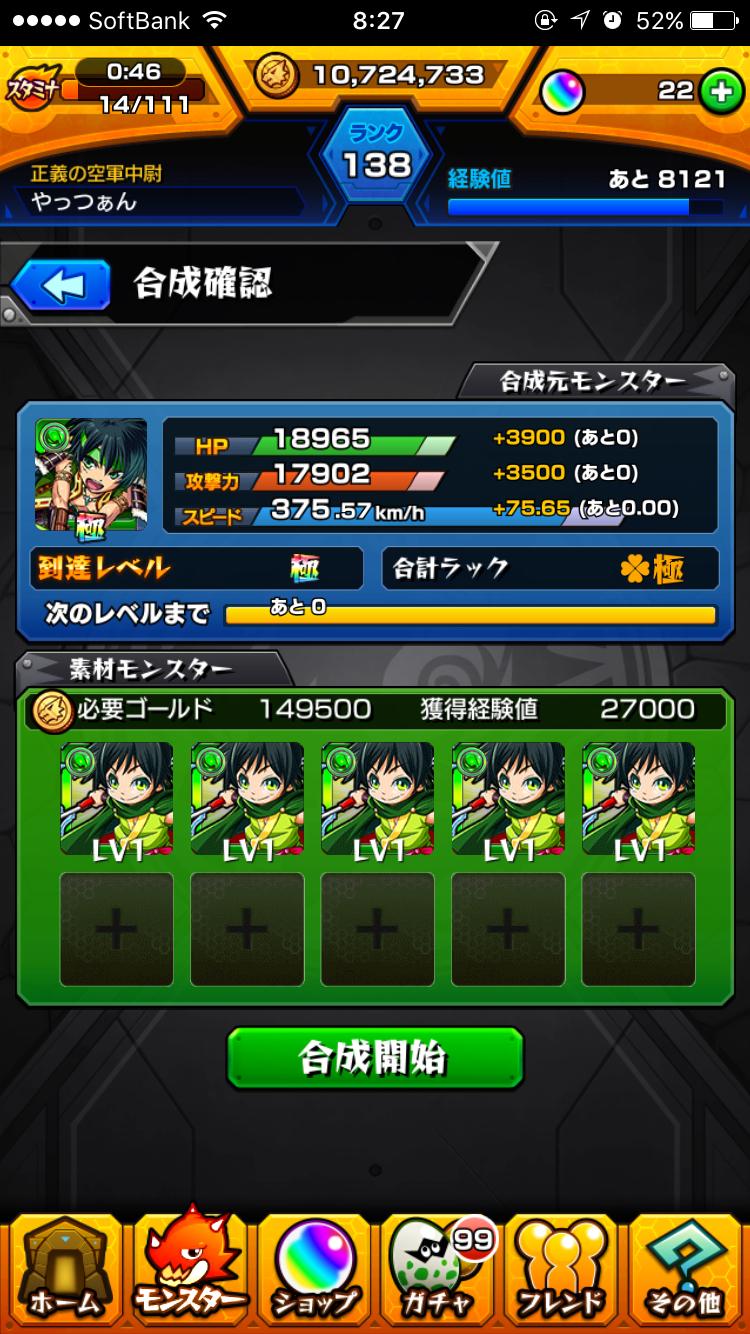Select the その他 tab
750x1334 pixels.
(687, 1270)
